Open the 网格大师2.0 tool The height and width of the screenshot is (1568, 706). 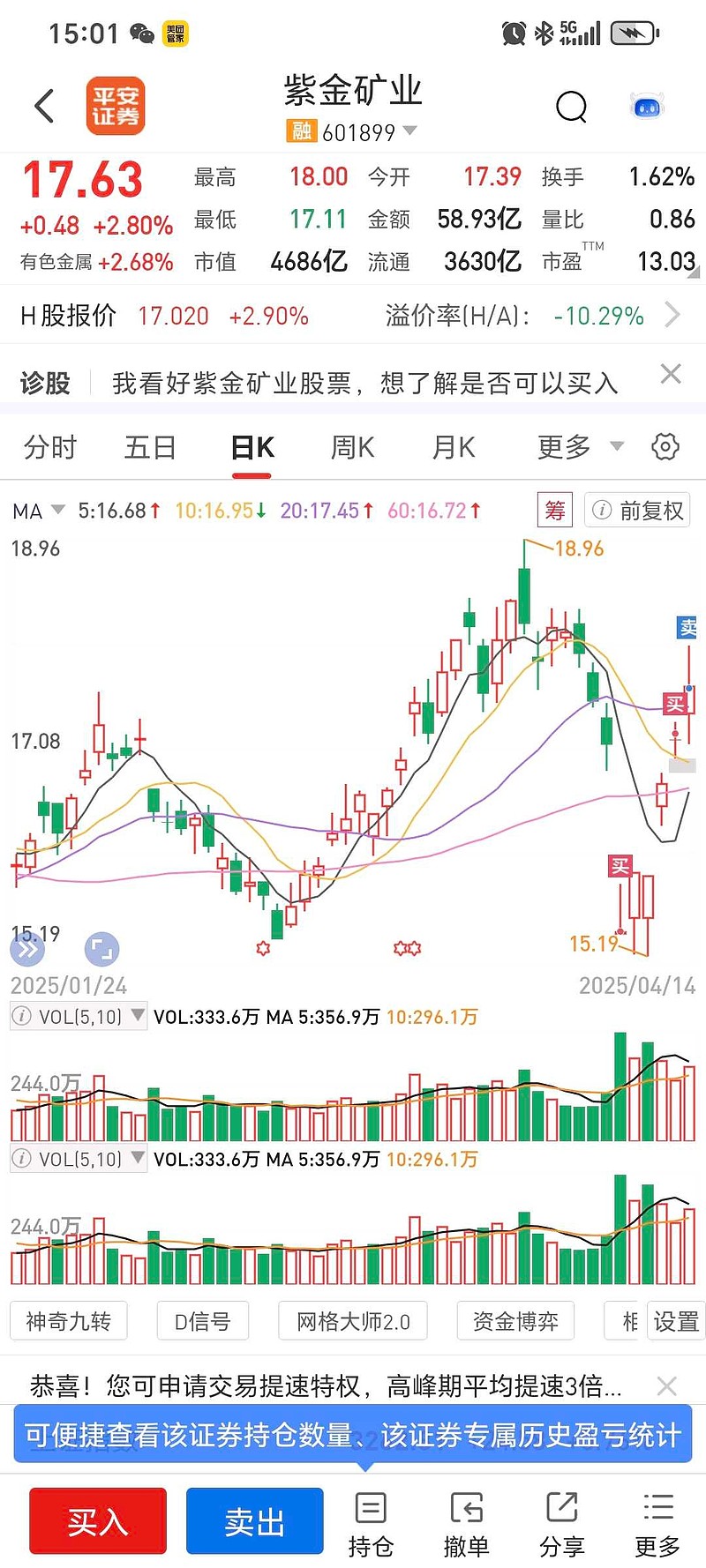tap(353, 1321)
